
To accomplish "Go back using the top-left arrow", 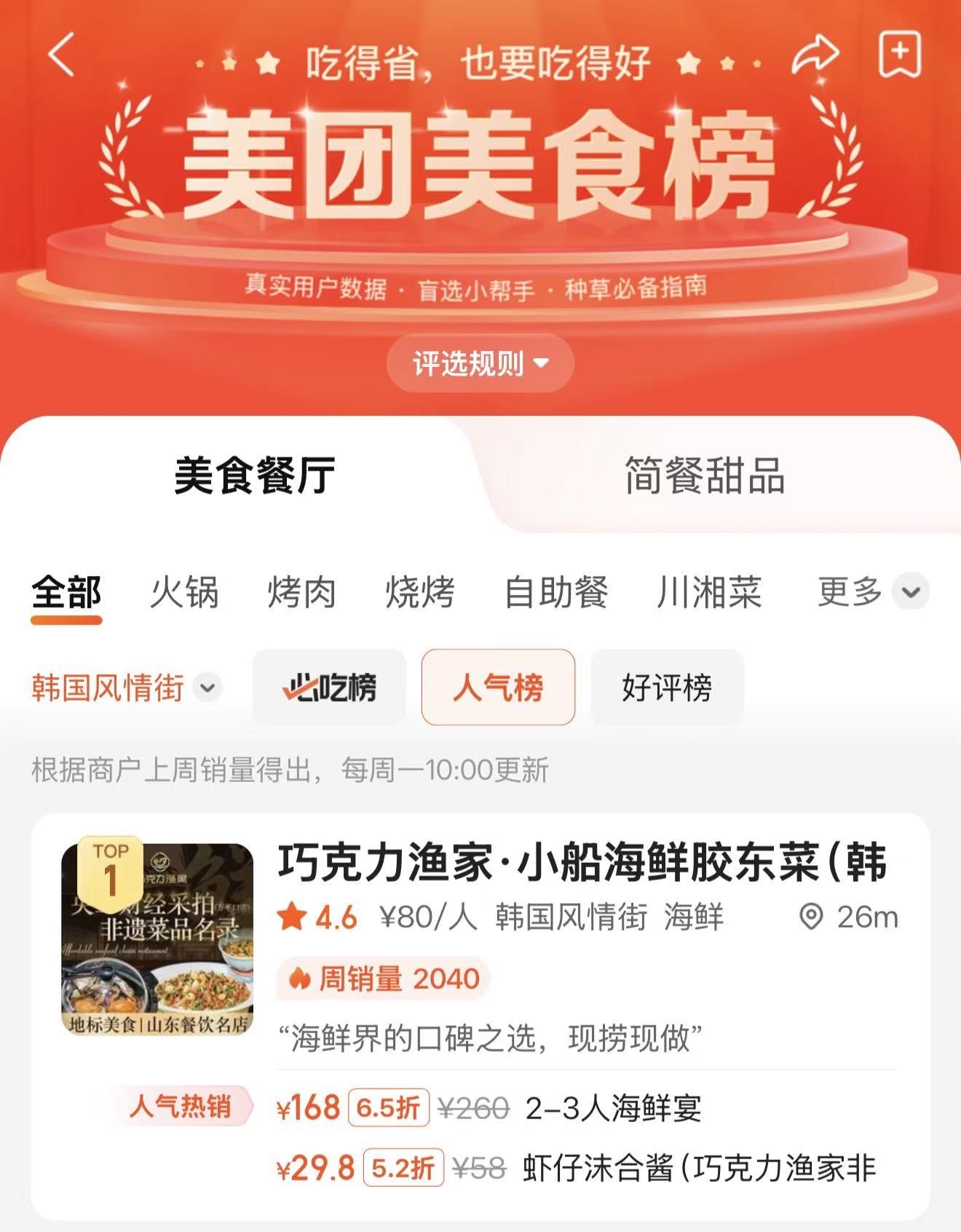I will 63,55.
